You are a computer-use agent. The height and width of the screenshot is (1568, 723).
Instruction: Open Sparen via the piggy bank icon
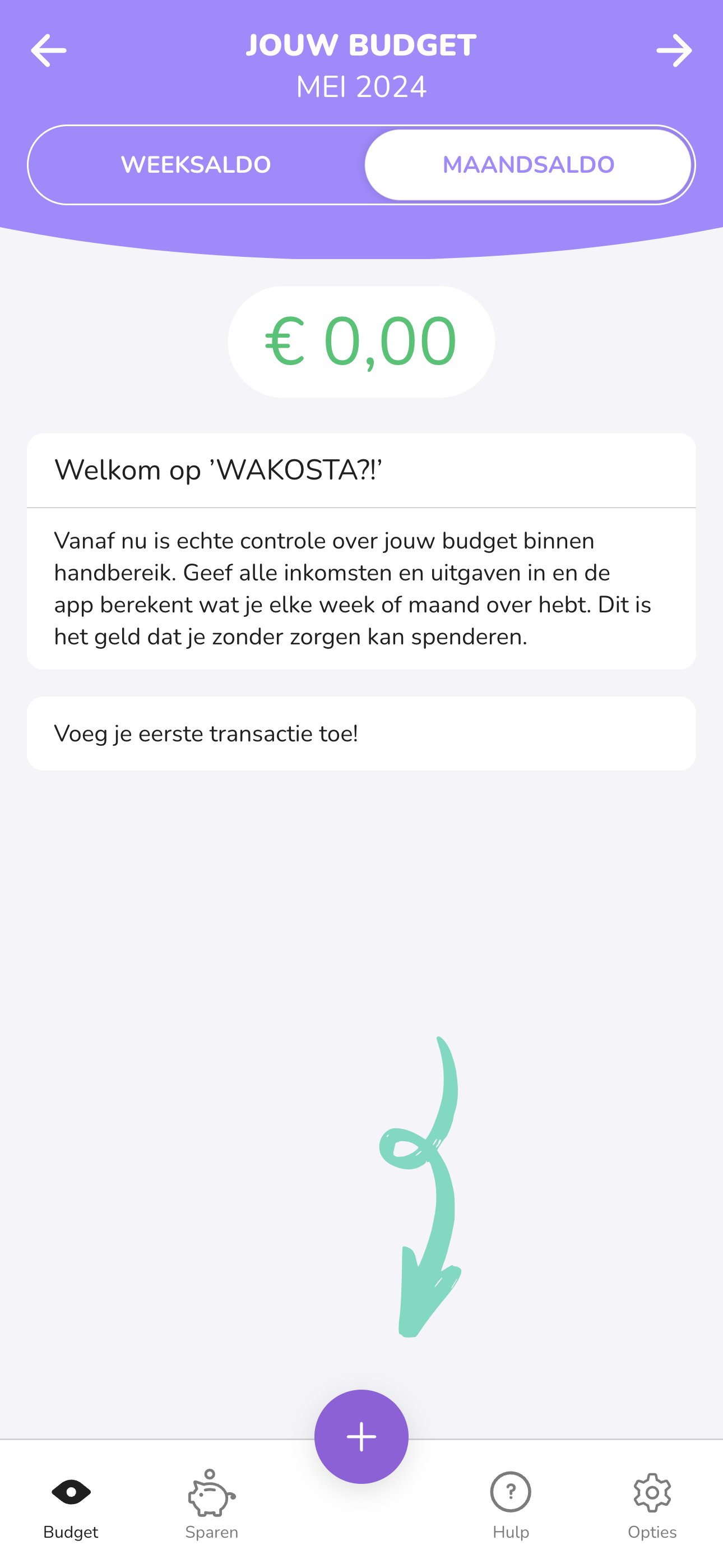click(211, 1492)
